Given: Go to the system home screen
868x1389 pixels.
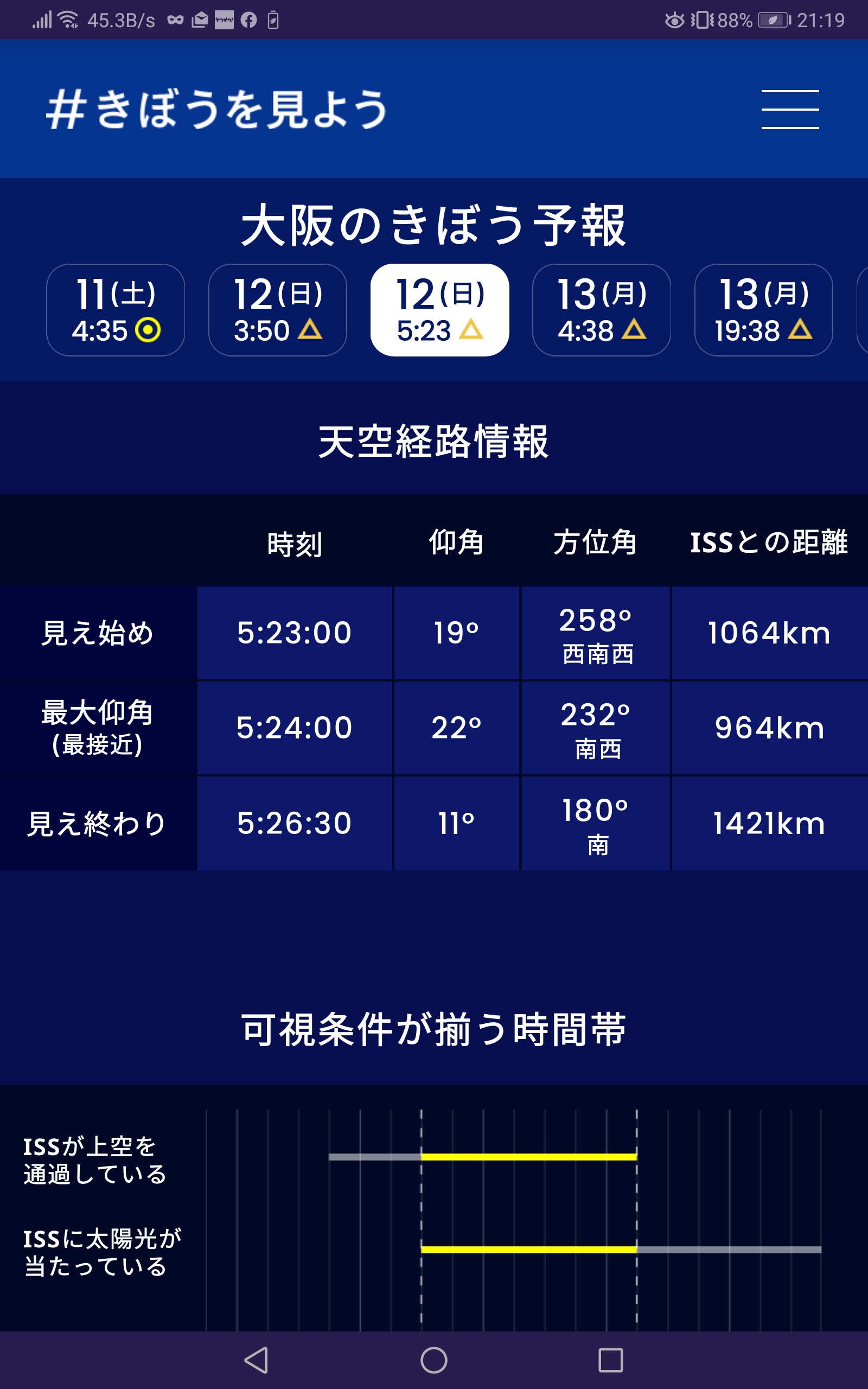Looking at the screenshot, I should point(434,1360).
